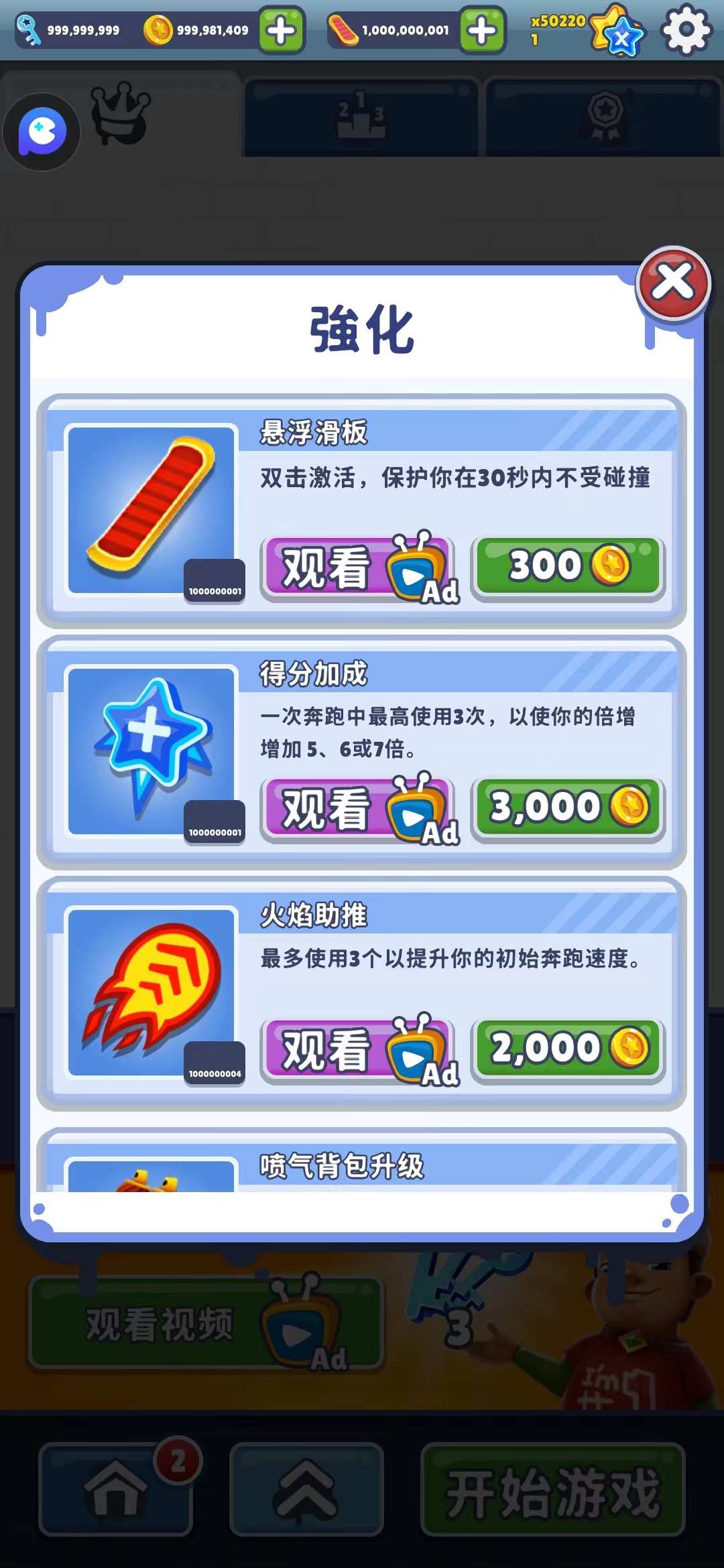Viewport: 724px width, 1568px height.
Task: Watch an ad for 火焰助推
Action: click(x=357, y=1050)
